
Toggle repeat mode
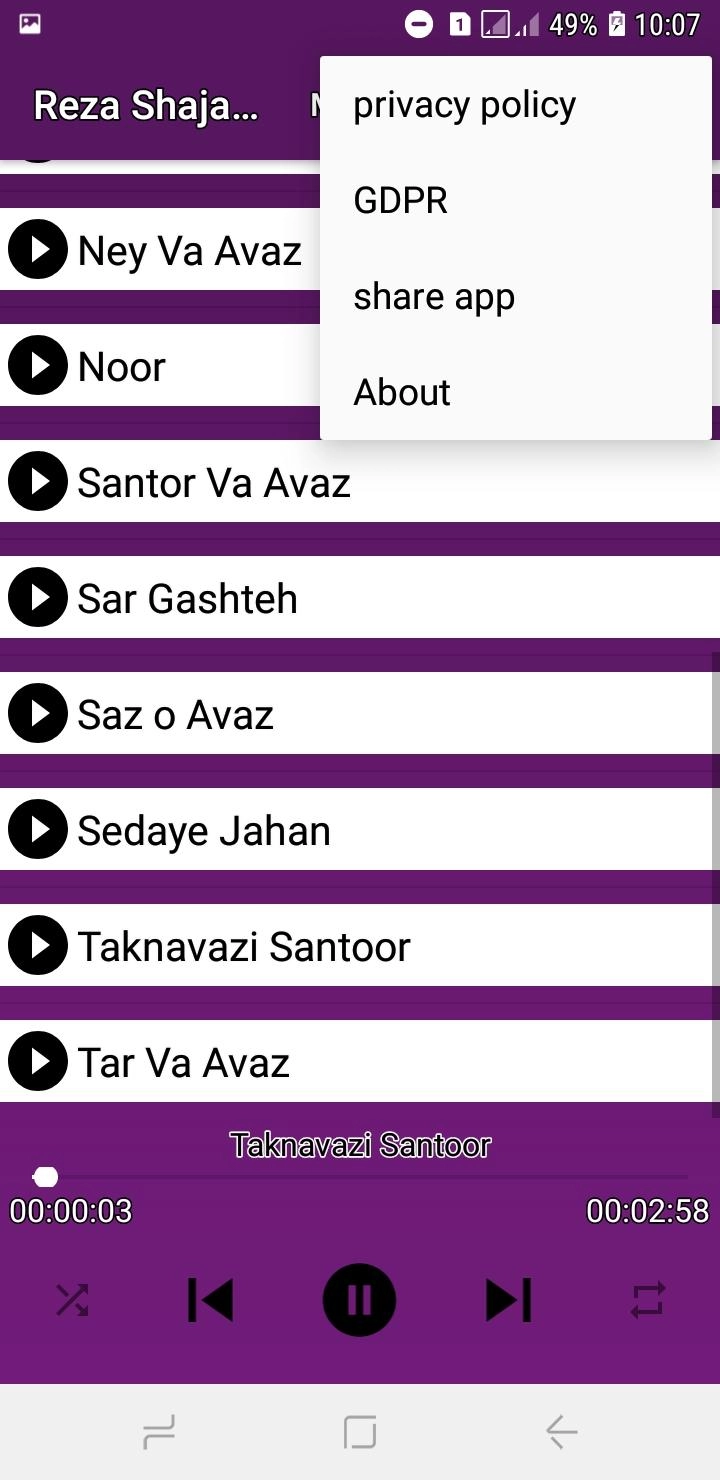647,1300
